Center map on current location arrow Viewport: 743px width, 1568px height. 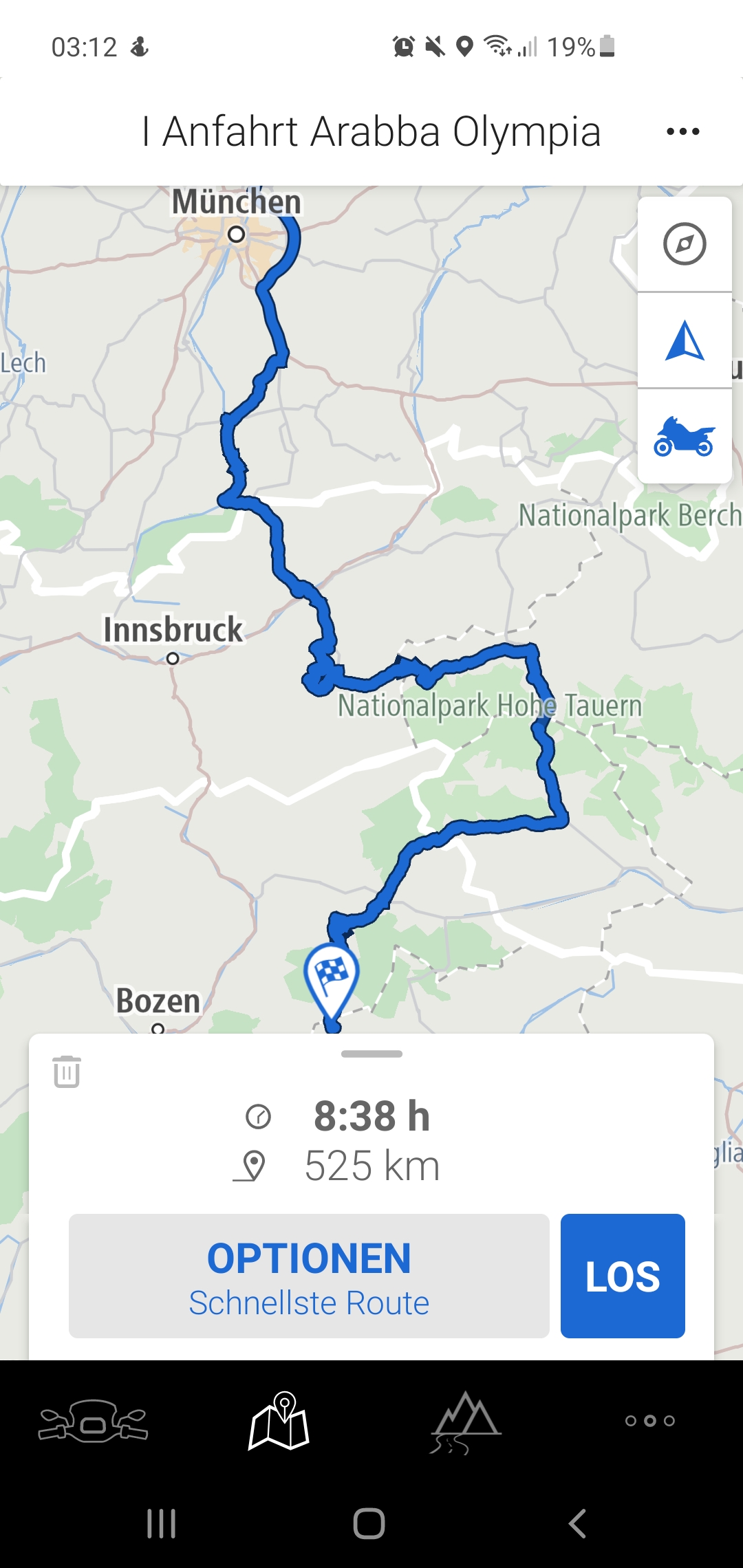pos(685,341)
